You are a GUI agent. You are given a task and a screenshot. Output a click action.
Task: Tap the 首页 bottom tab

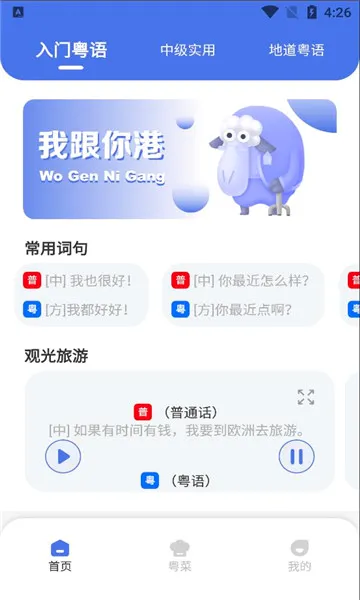(x=60, y=556)
